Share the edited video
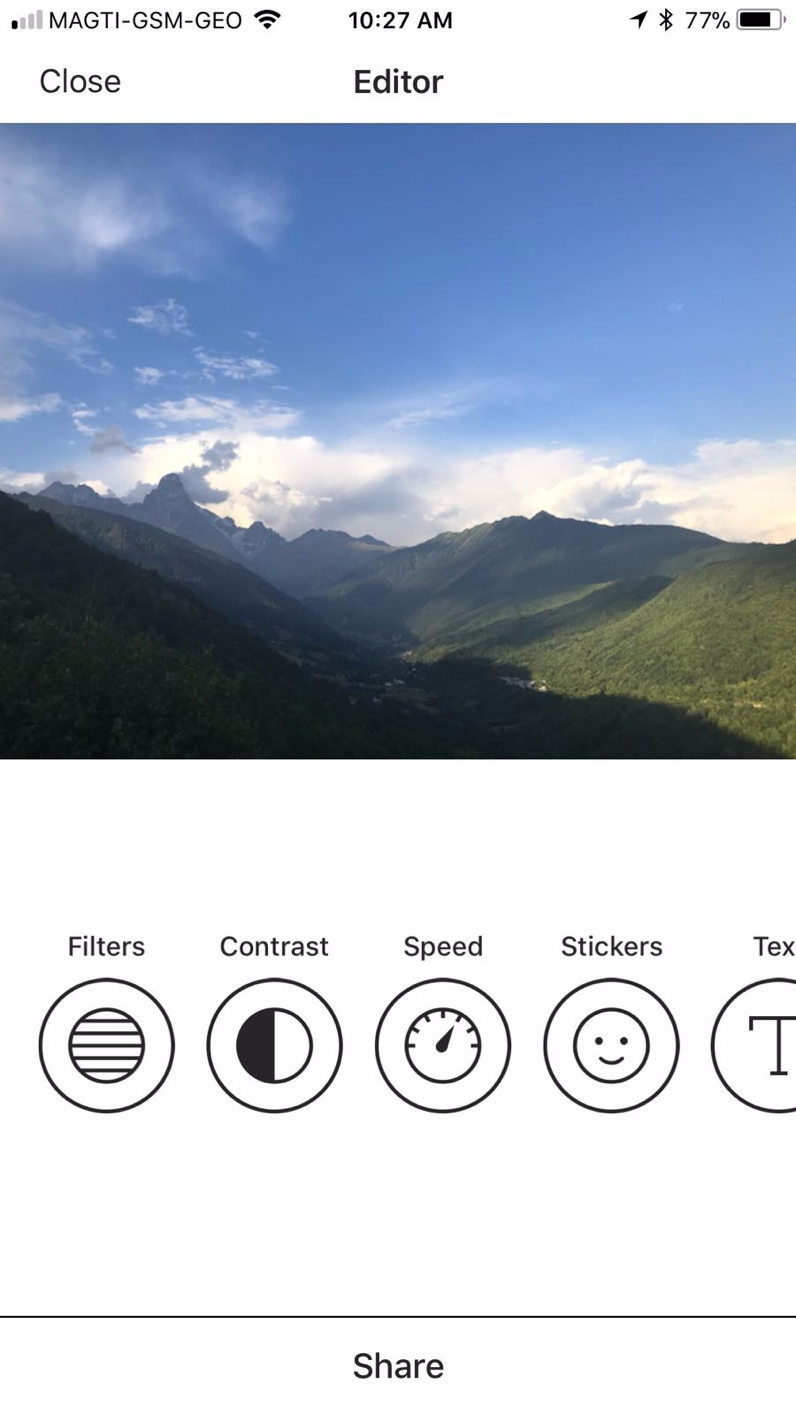 398,1366
